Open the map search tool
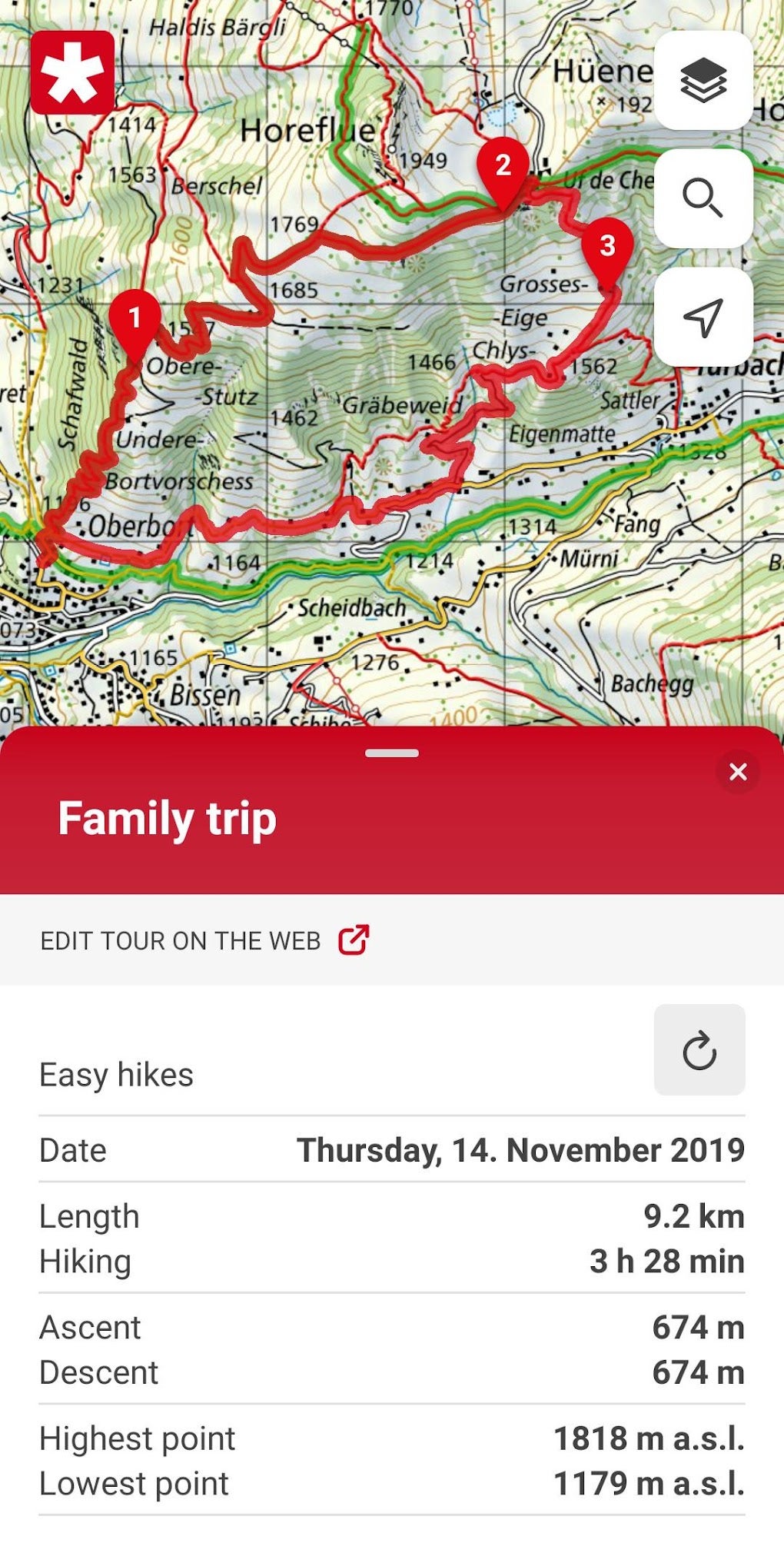Image resolution: width=784 pixels, height=1566 pixels. 704,195
